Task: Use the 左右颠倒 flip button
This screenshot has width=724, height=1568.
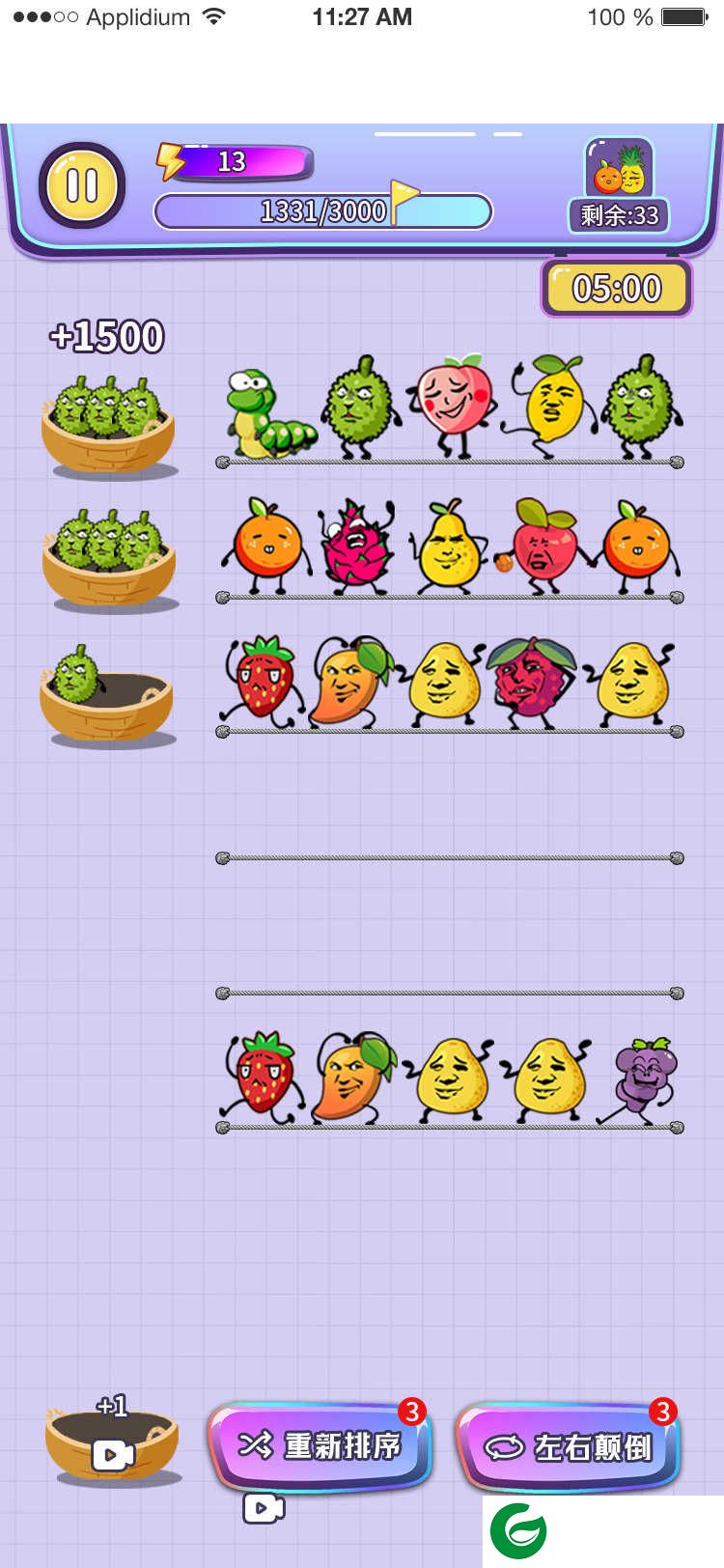Action: (x=569, y=1447)
